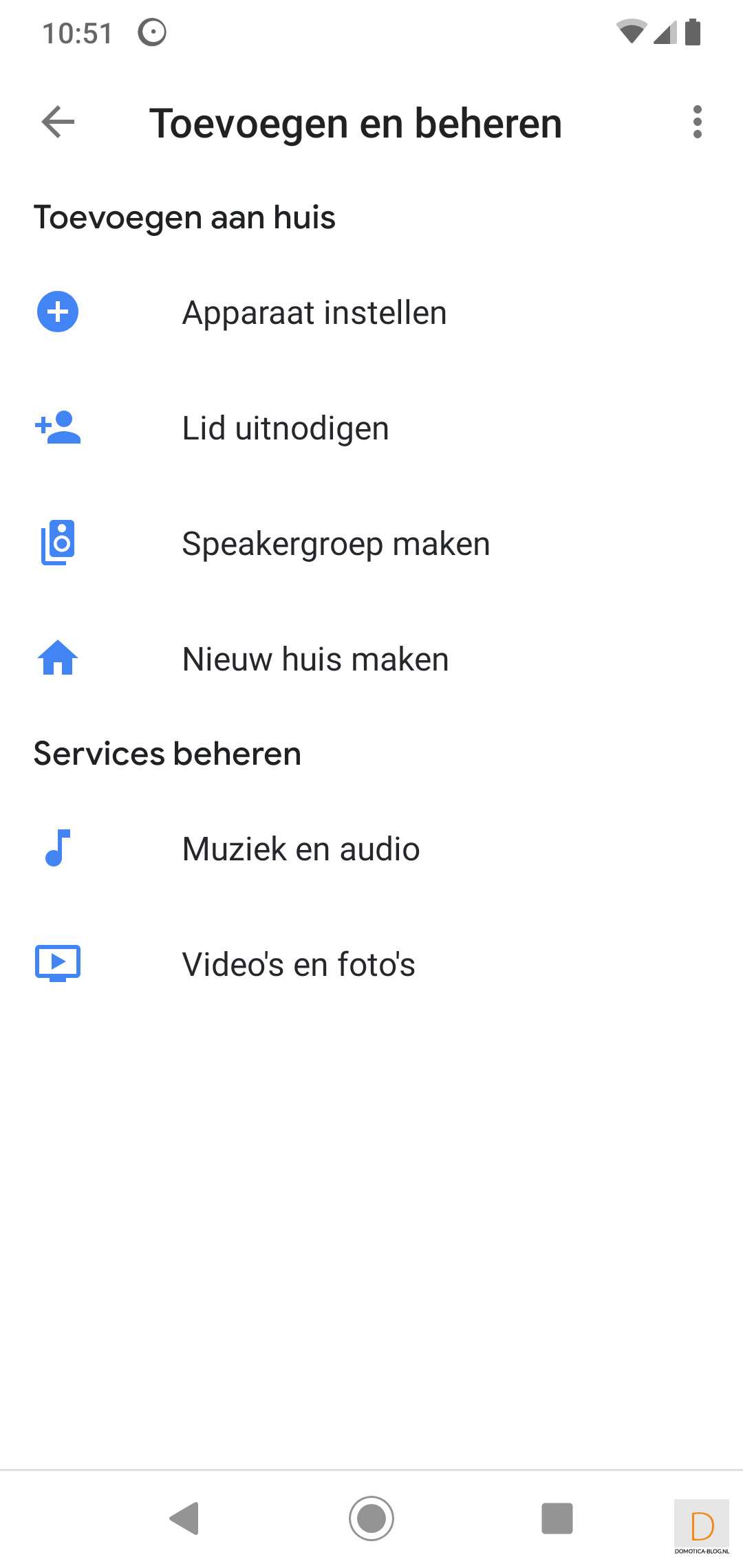Open Muziek en audio services
This screenshot has width=743, height=1568.
(301, 849)
